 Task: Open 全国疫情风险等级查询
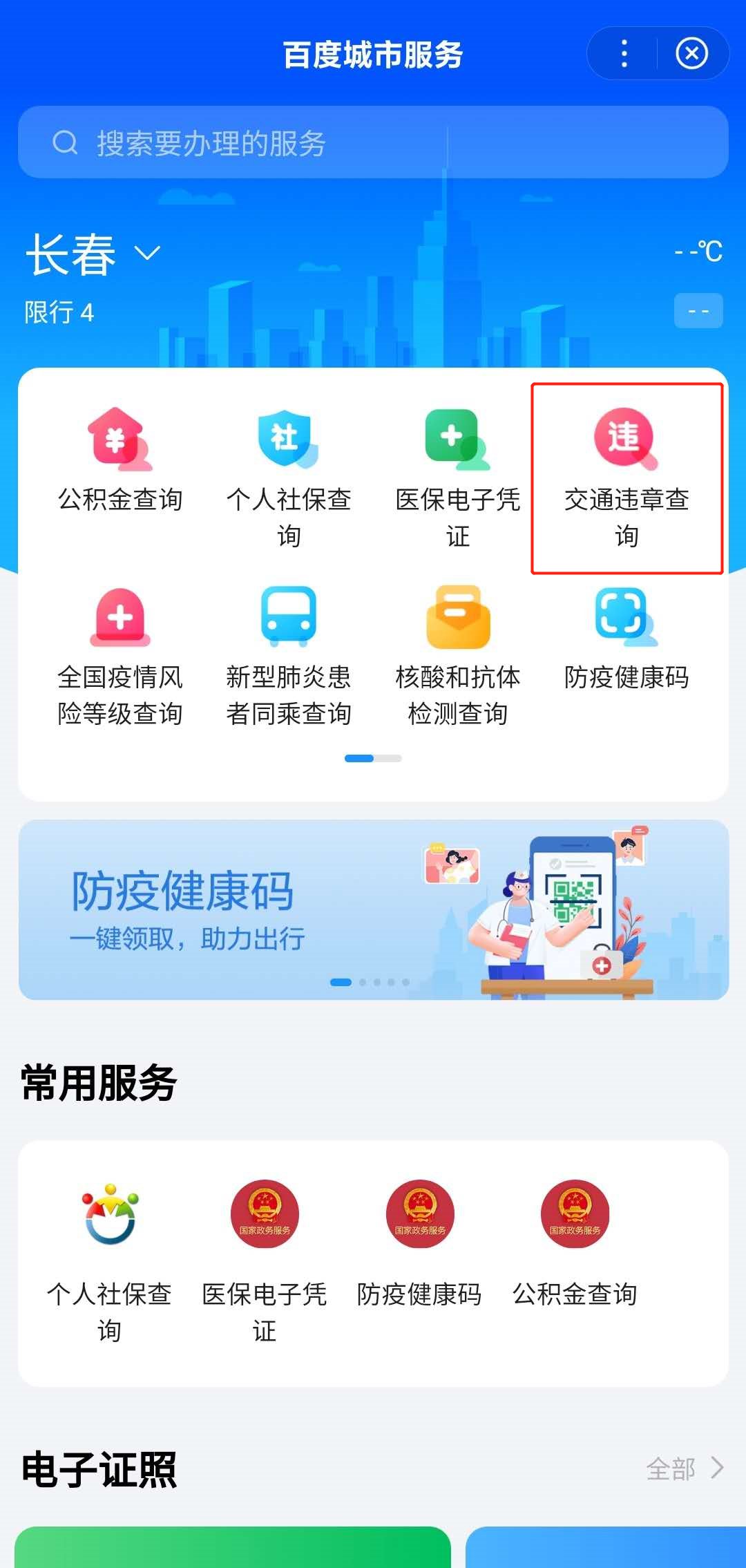tap(120, 655)
